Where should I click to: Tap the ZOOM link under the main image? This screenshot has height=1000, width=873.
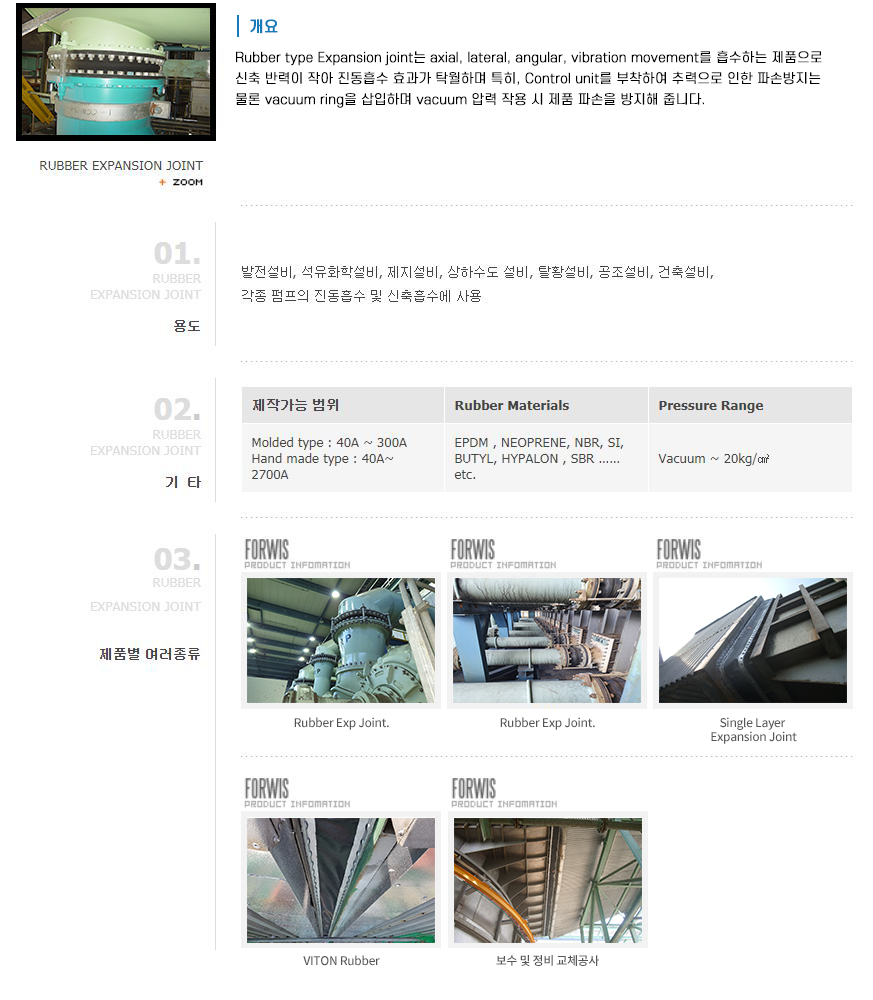(182, 182)
